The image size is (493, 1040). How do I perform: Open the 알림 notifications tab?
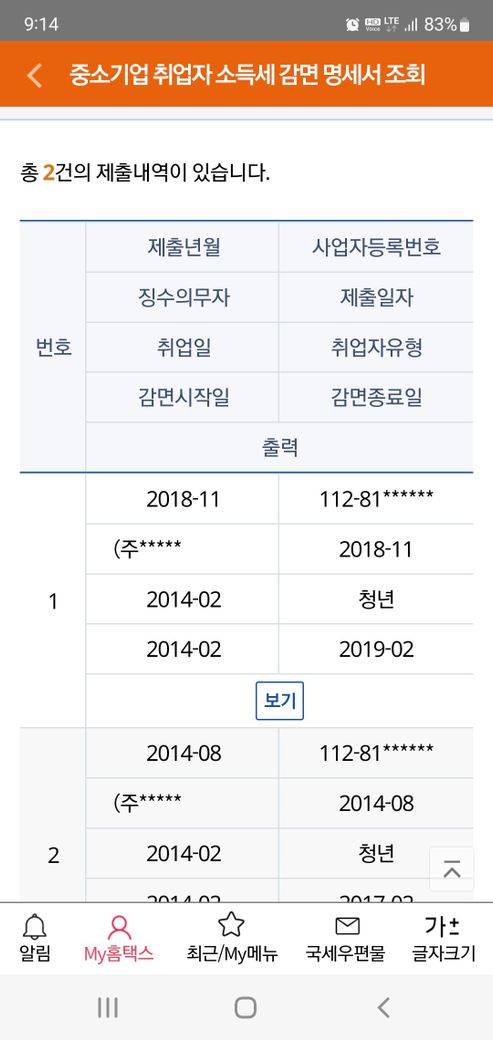(35, 939)
